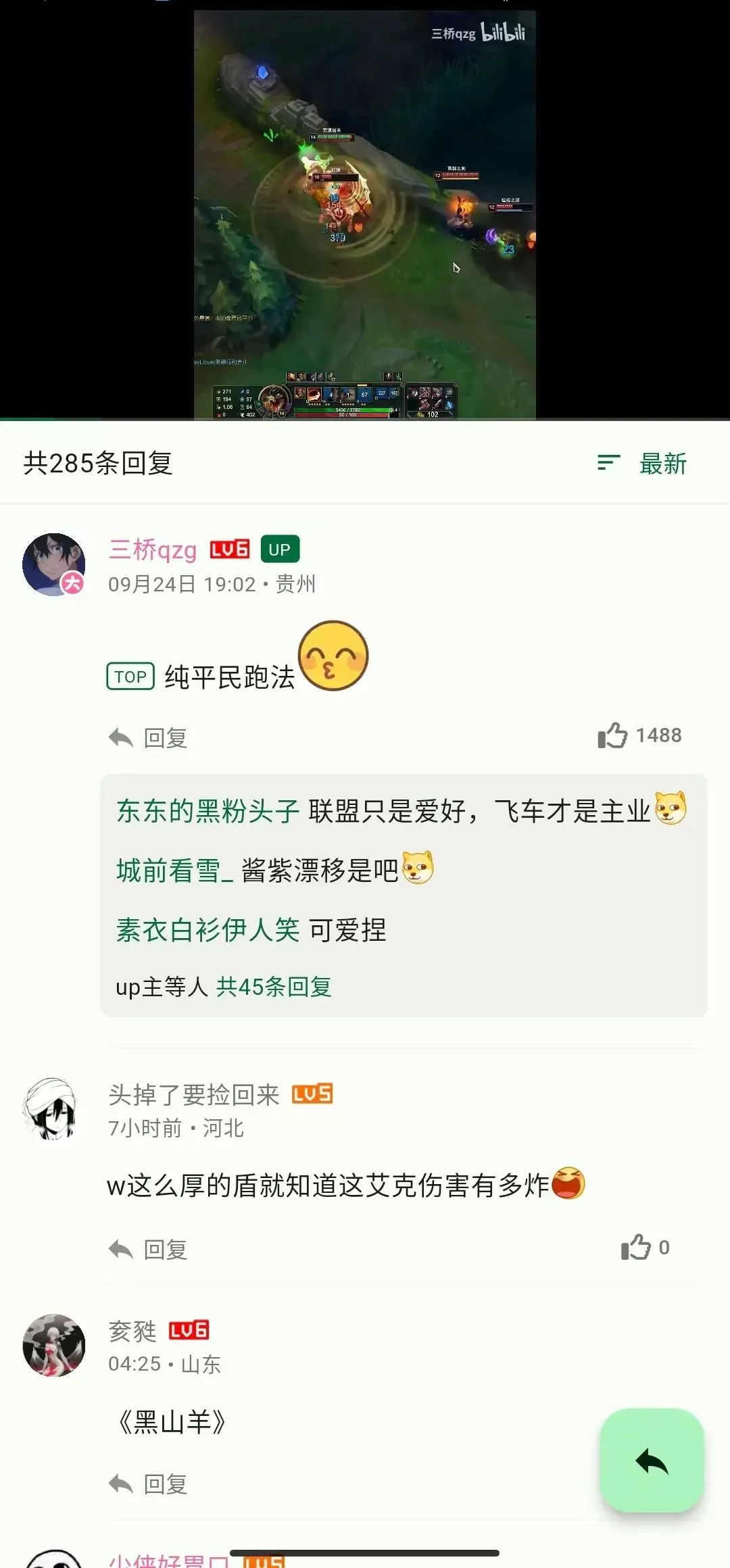The image size is (730, 1568).
Task: Select the 最新 sorting option
Action: pyautogui.click(x=663, y=464)
